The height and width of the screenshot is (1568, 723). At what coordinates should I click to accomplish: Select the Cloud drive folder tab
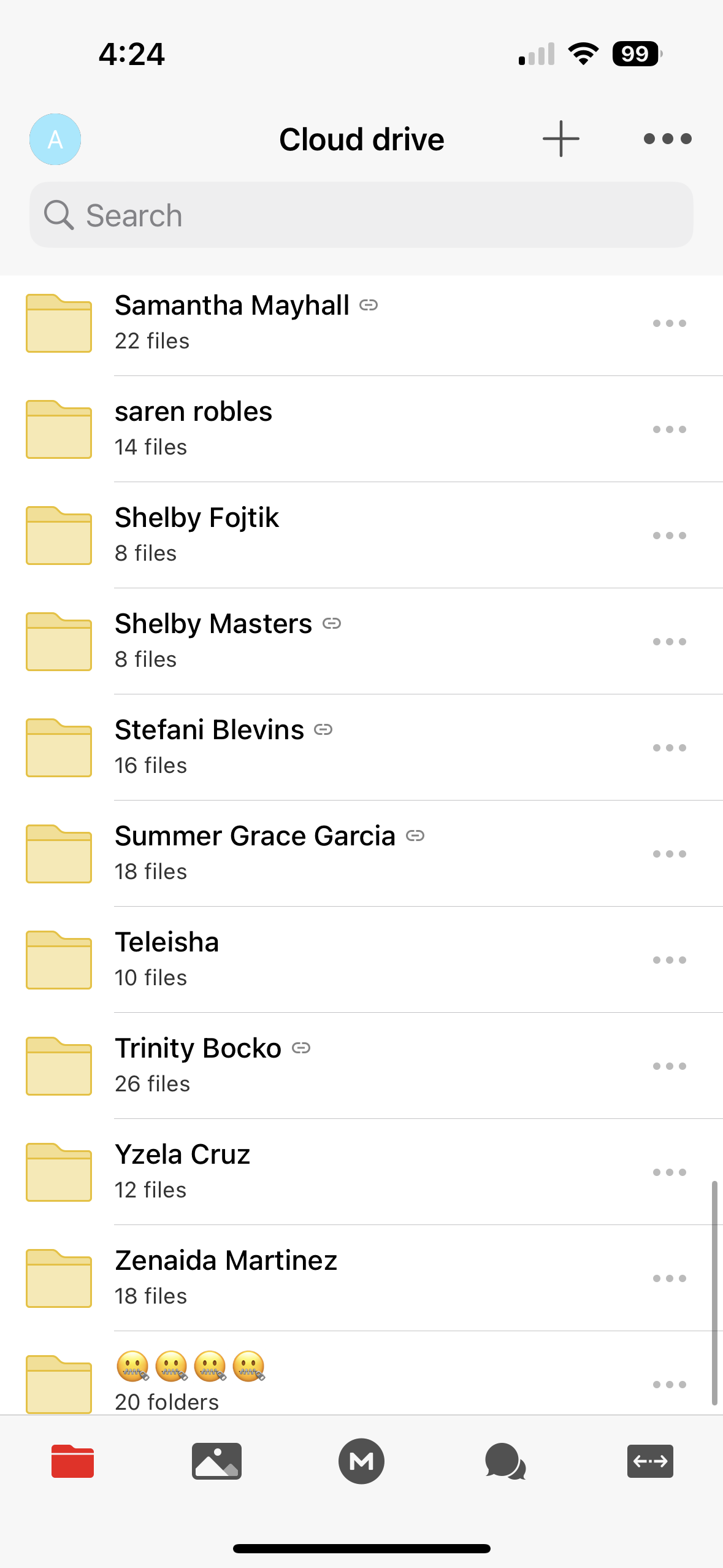[72, 1461]
